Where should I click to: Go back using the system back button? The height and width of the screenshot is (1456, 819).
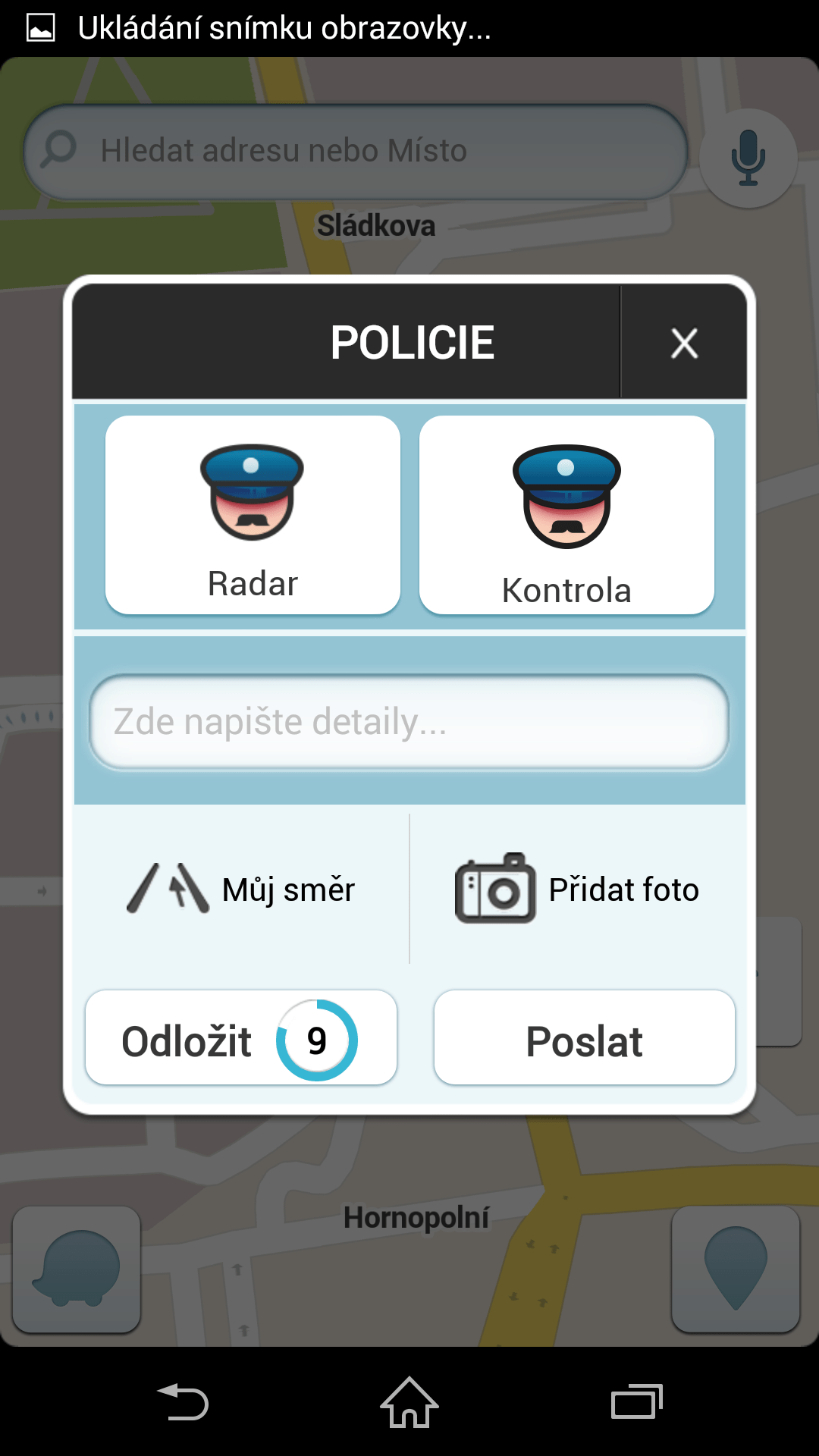(x=183, y=1402)
